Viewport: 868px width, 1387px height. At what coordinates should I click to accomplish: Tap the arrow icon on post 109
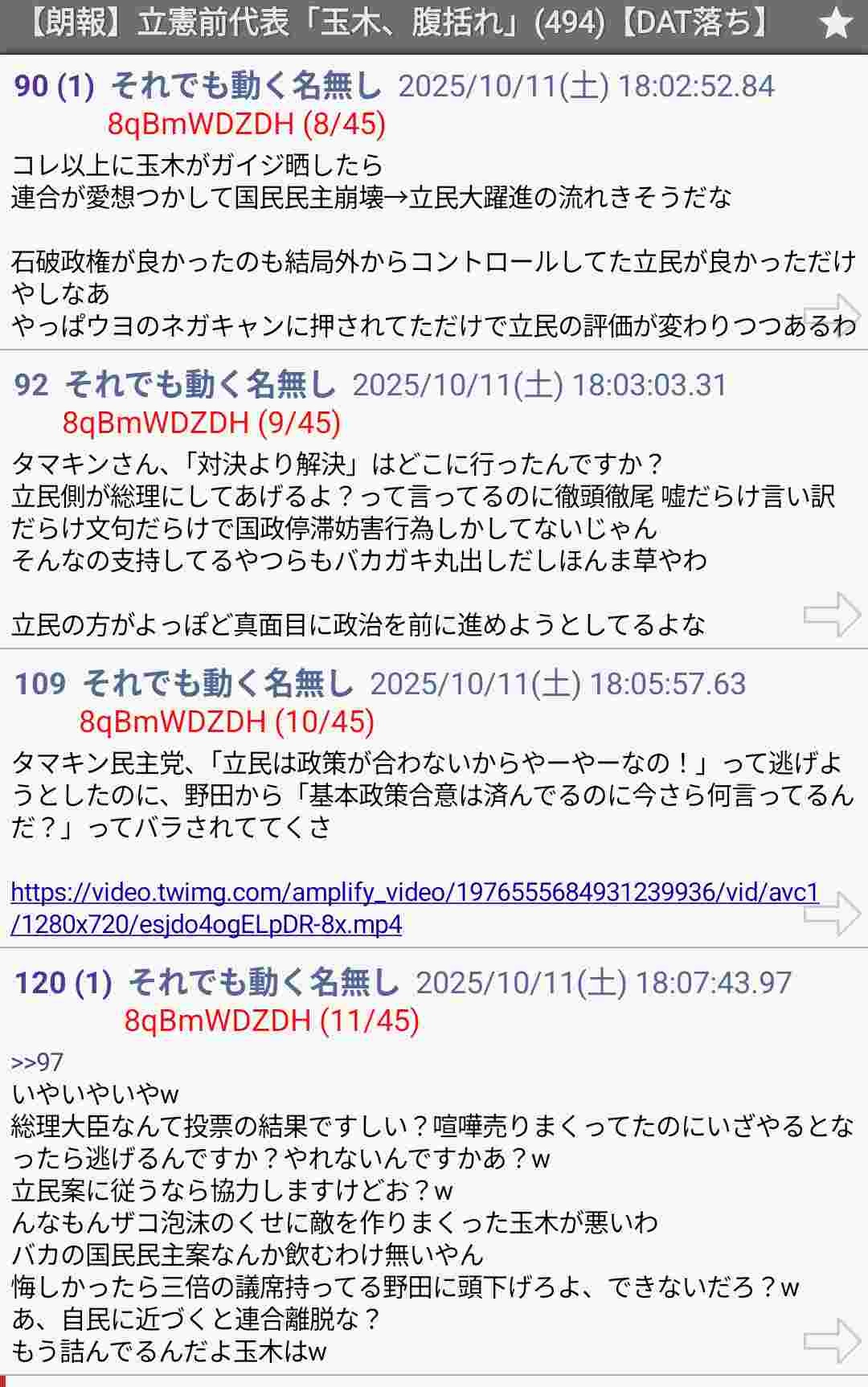(x=833, y=914)
